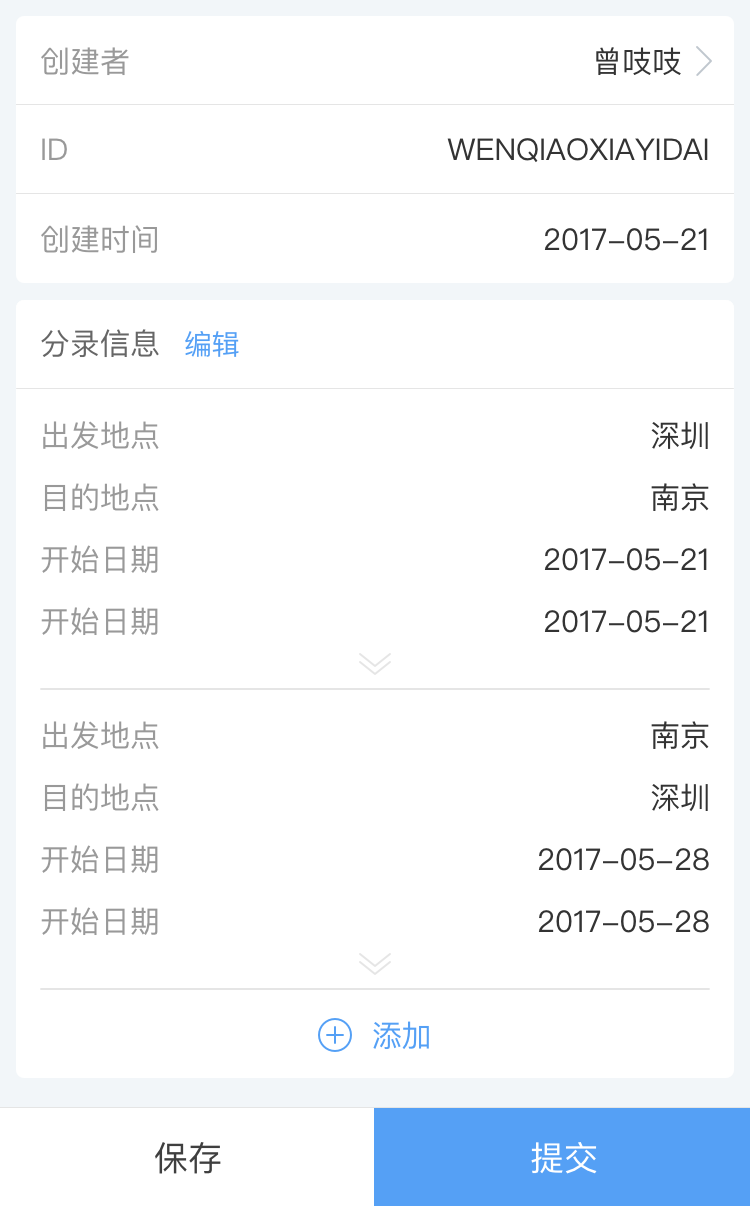Tap the 编辑 link beside 分录信息
The height and width of the screenshot is (1206, 750).
pos(212,344)
